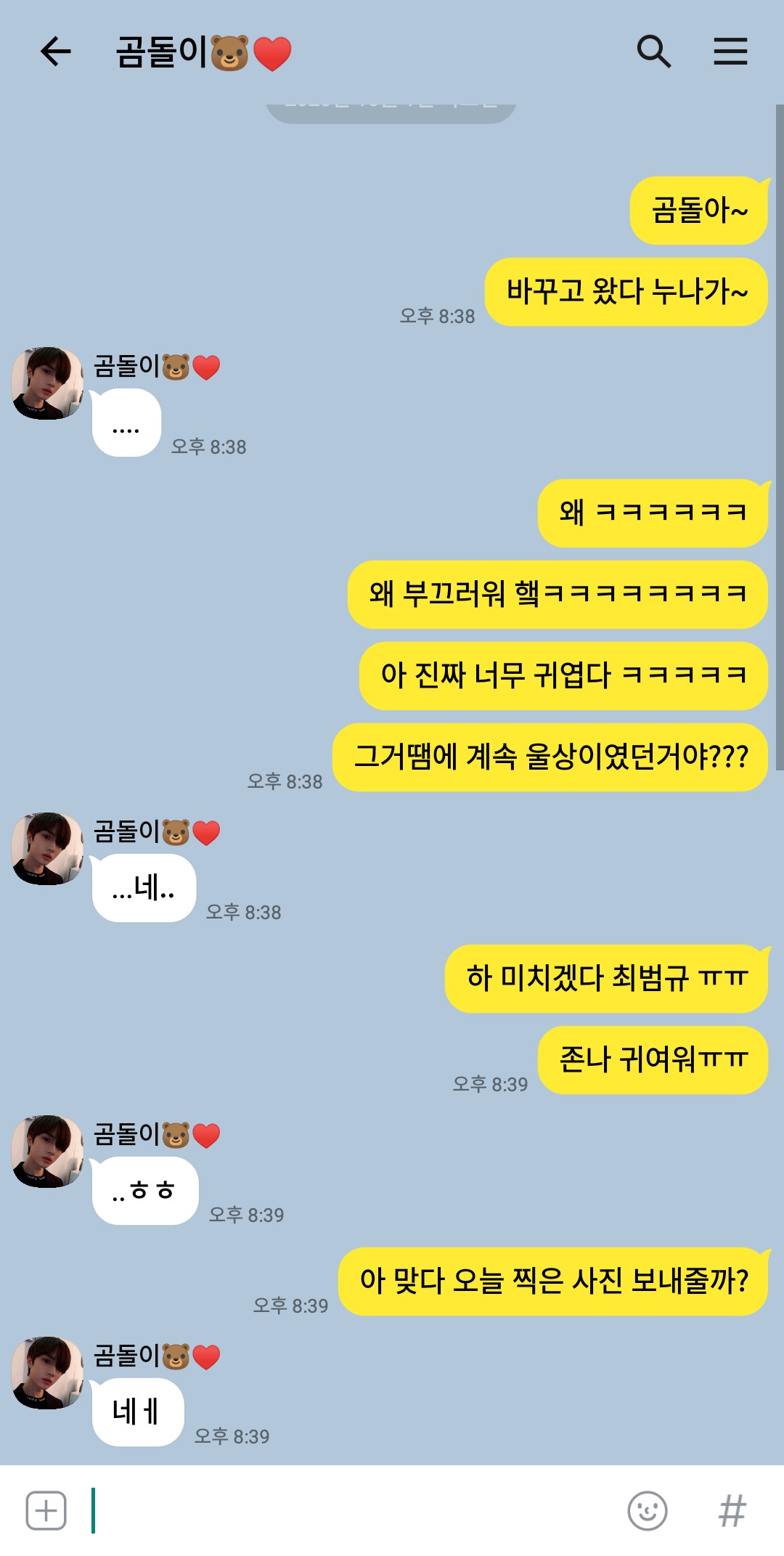Open profile photo beside the '네ㅔ' message
This screenshot has height=1556, width=784.
pos(48,1372)
